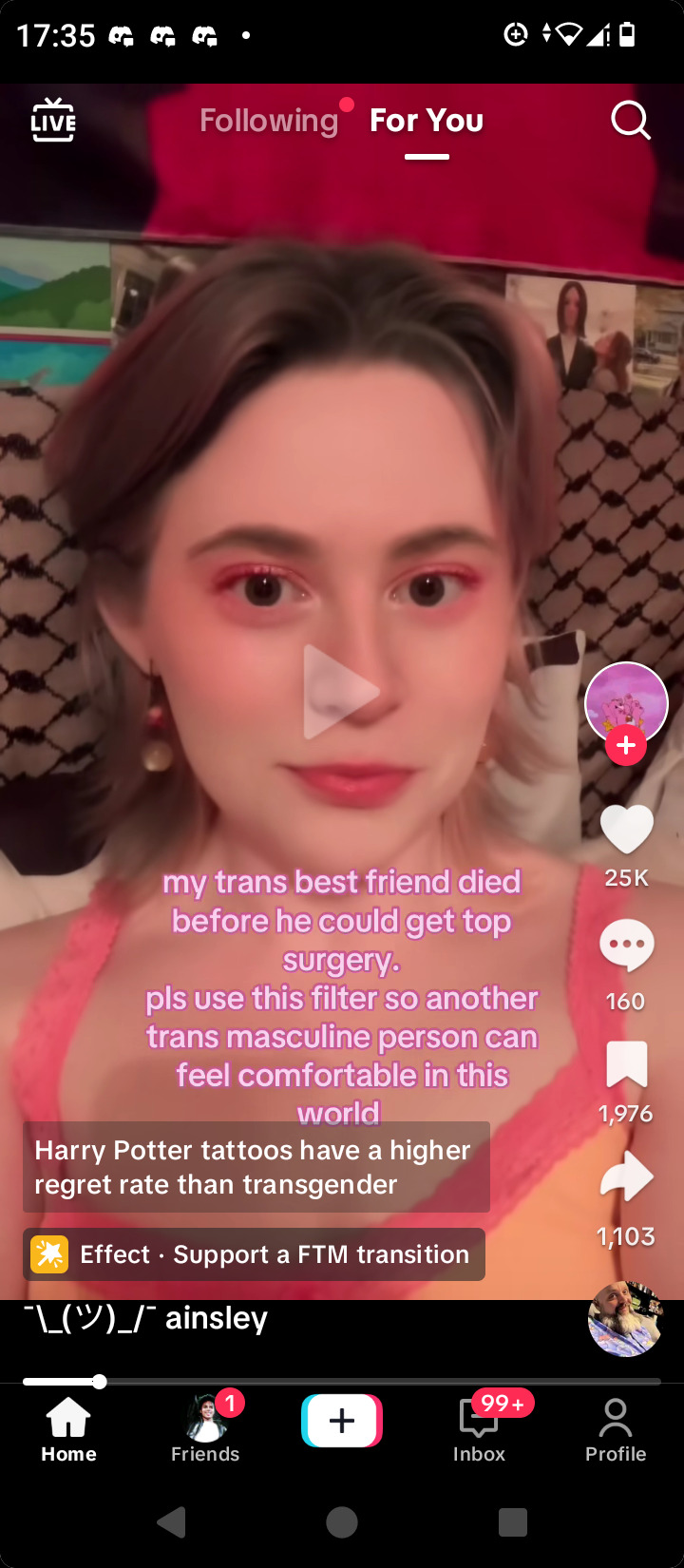This screenshot has height=1568, width=684.
Task: Open the LIVE streams icon
Action: pyautogui.click(x=53, y=121)
